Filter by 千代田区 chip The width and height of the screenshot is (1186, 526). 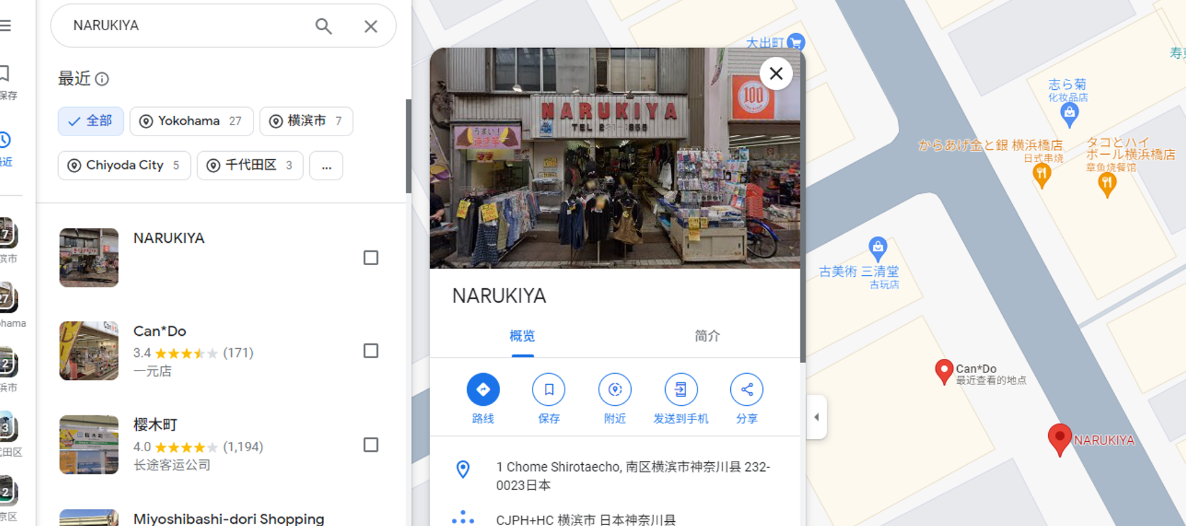pos(250,165)
